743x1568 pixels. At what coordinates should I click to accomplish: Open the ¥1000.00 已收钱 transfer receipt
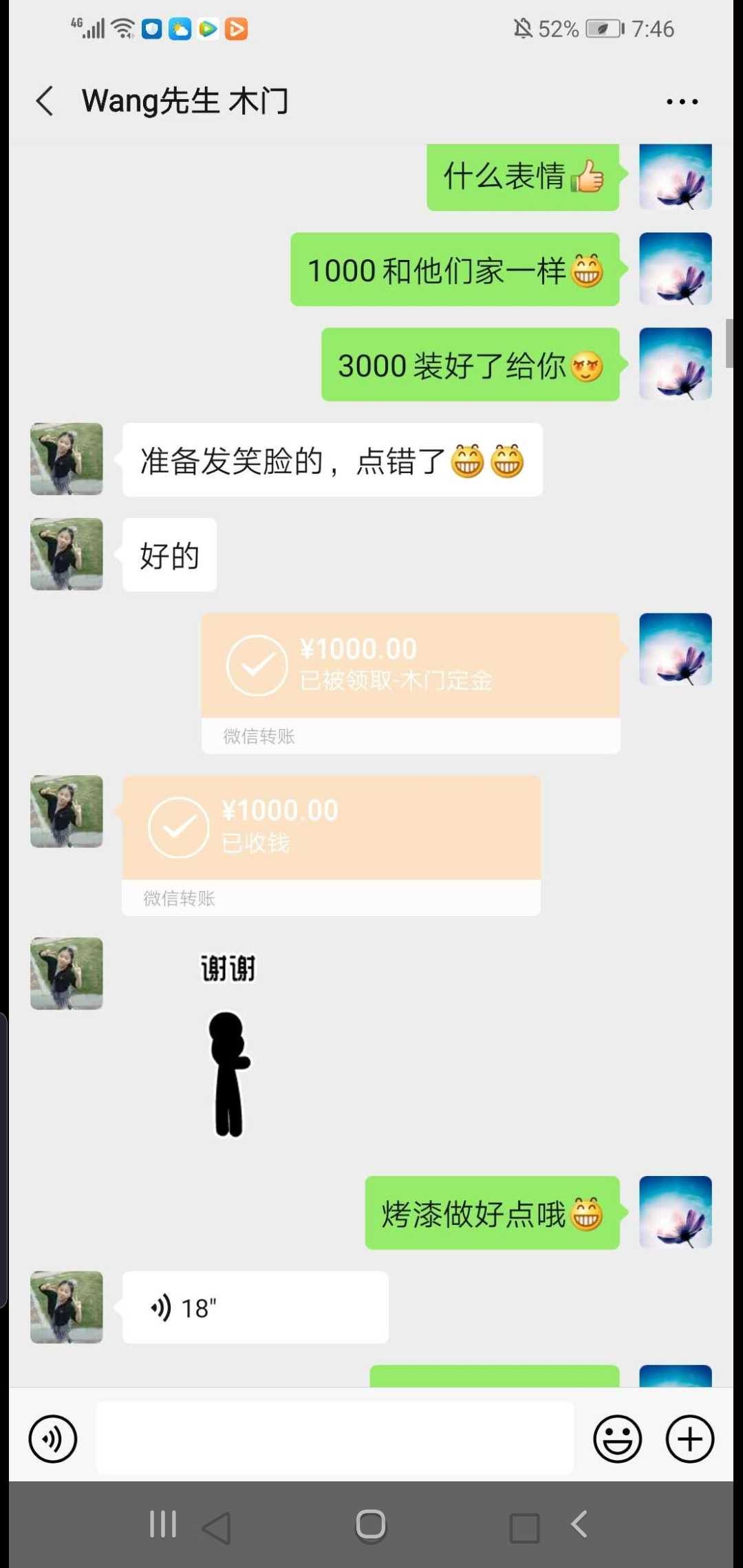coord(331,828)
